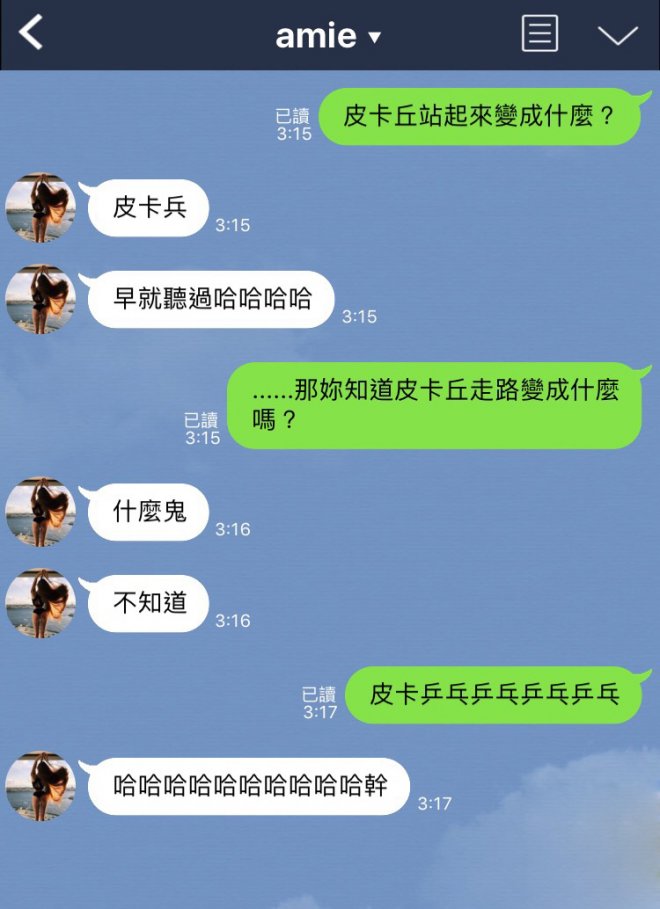660x909 pixels.
Task: Open amie's avatar beside the 皮卡兵 message
Action: [x=41, y=208]
